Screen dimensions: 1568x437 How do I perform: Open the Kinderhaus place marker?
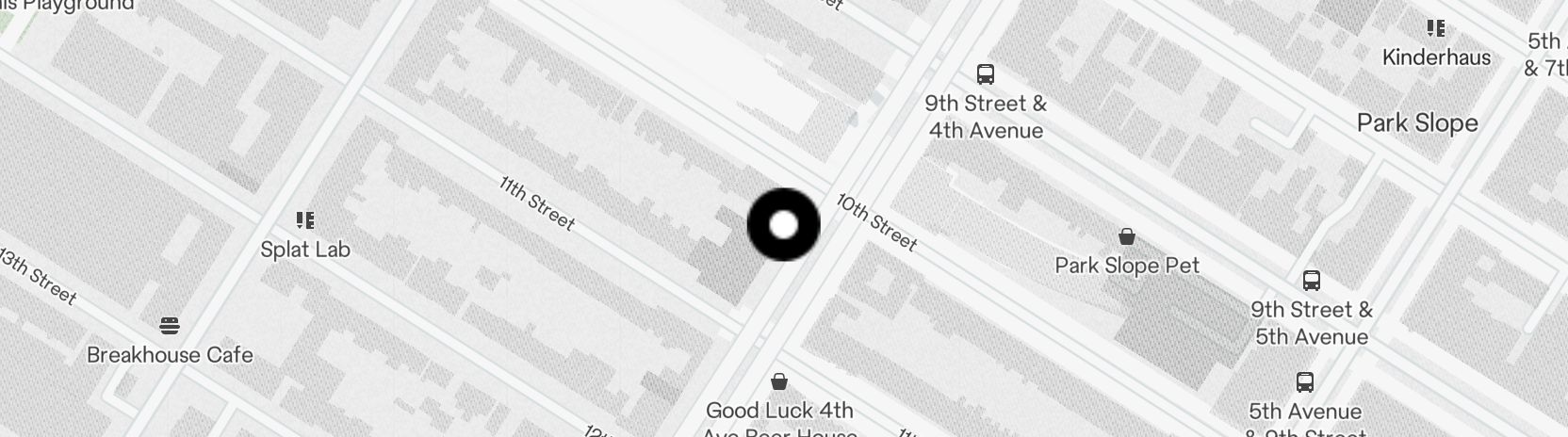click(x=1435, y=29)
